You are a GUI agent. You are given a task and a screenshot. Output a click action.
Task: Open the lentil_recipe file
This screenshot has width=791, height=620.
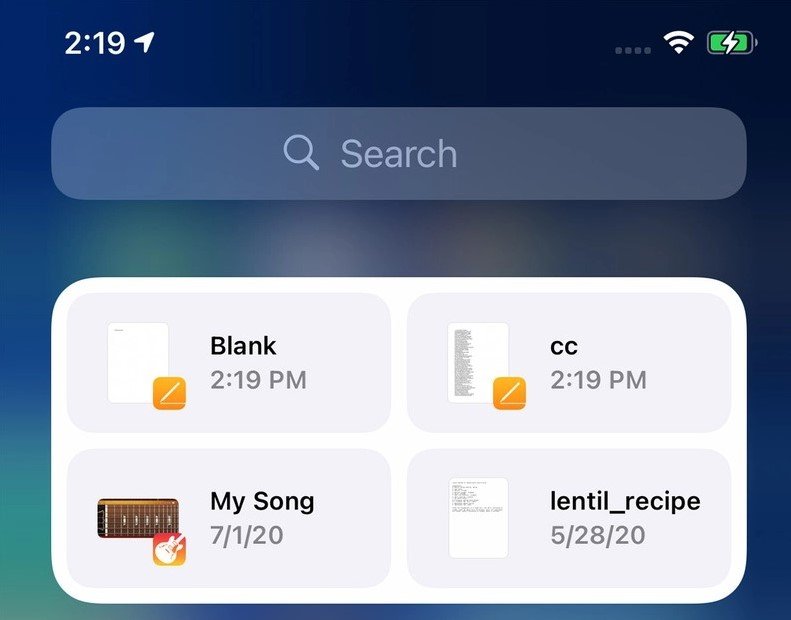tap(568, 518)
